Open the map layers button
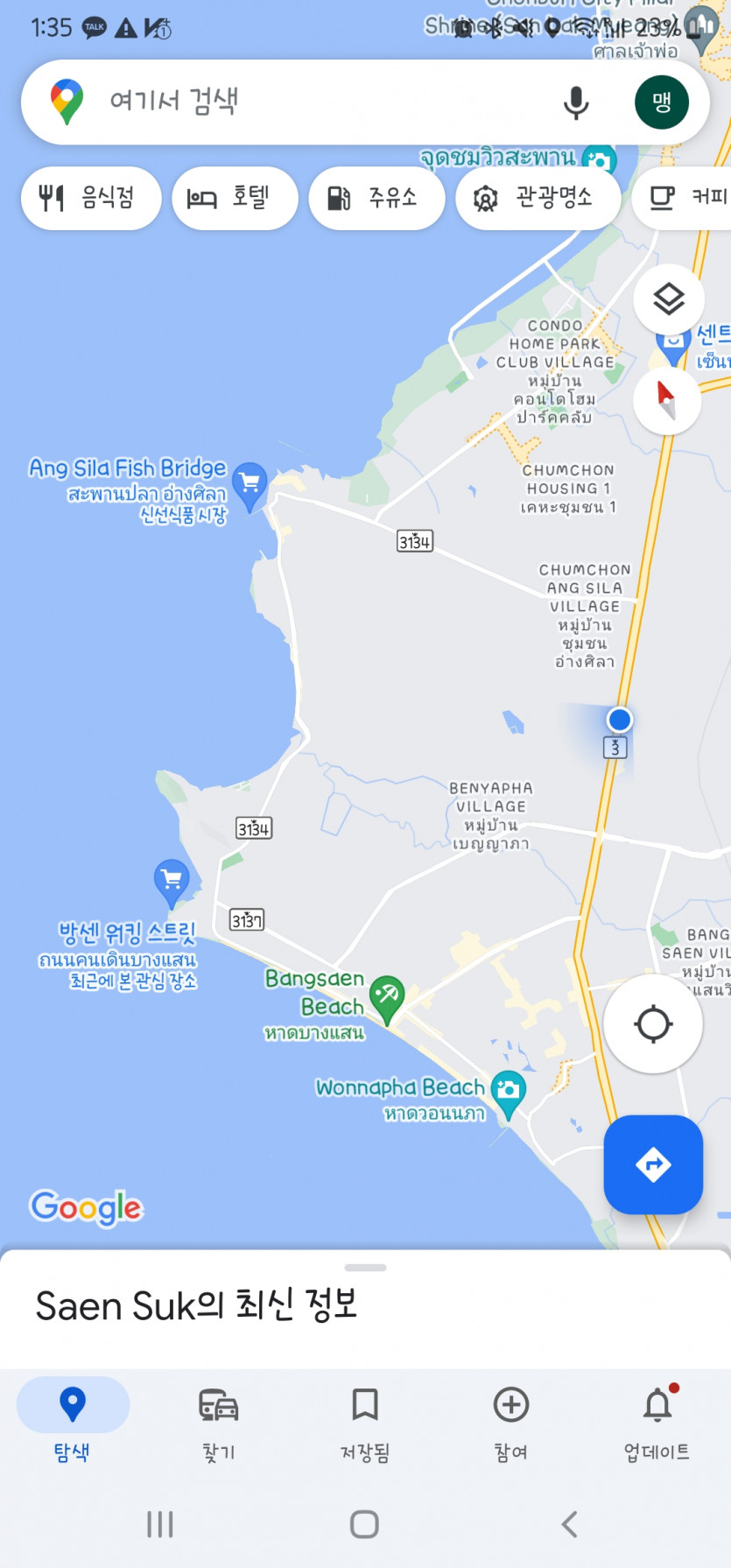731x1568 pixels. pos(669,299)
